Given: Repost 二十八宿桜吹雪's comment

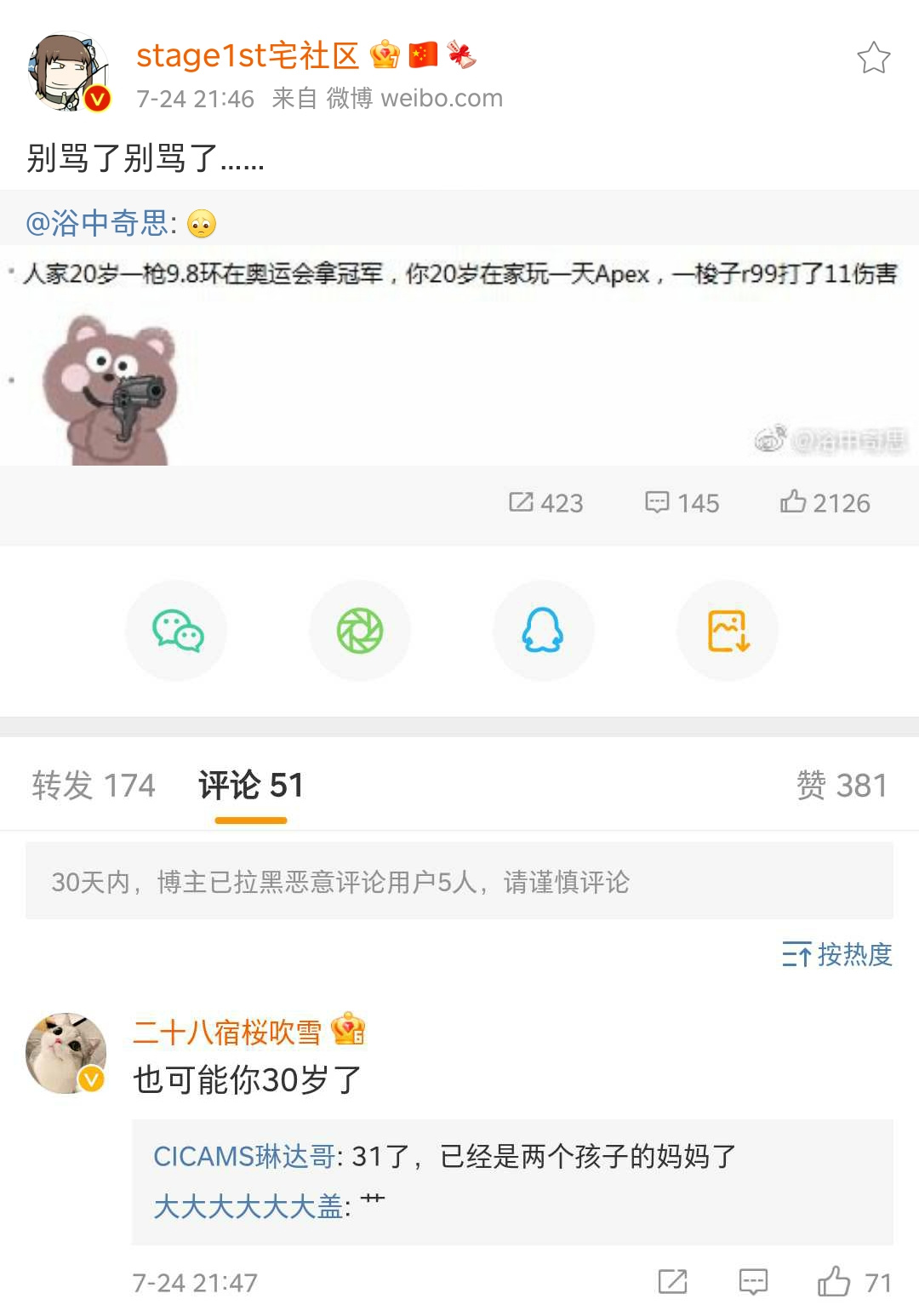Looking at the screenshot, I should [672, 1282].
